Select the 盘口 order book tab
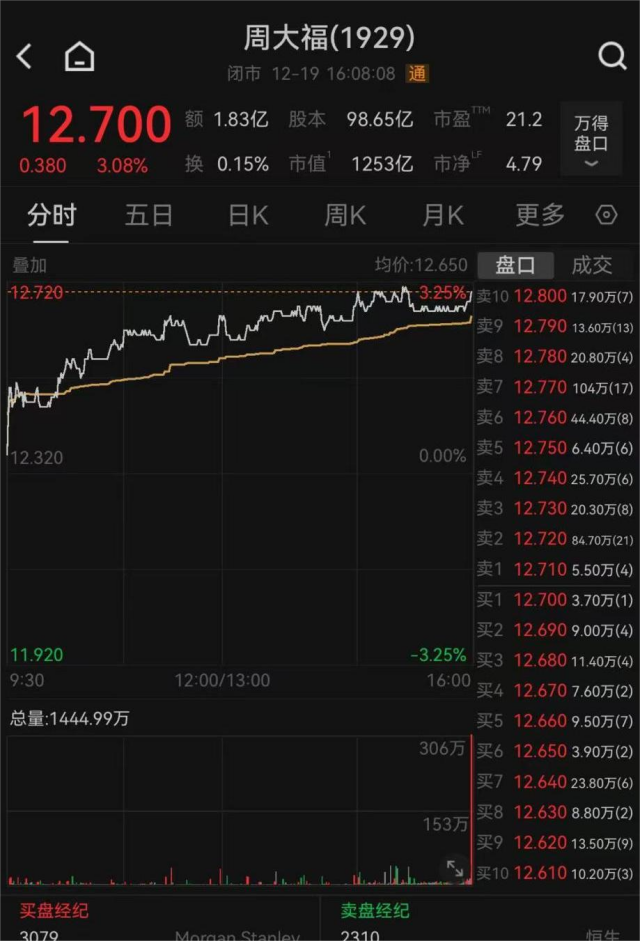 click(x=516, y=265)
